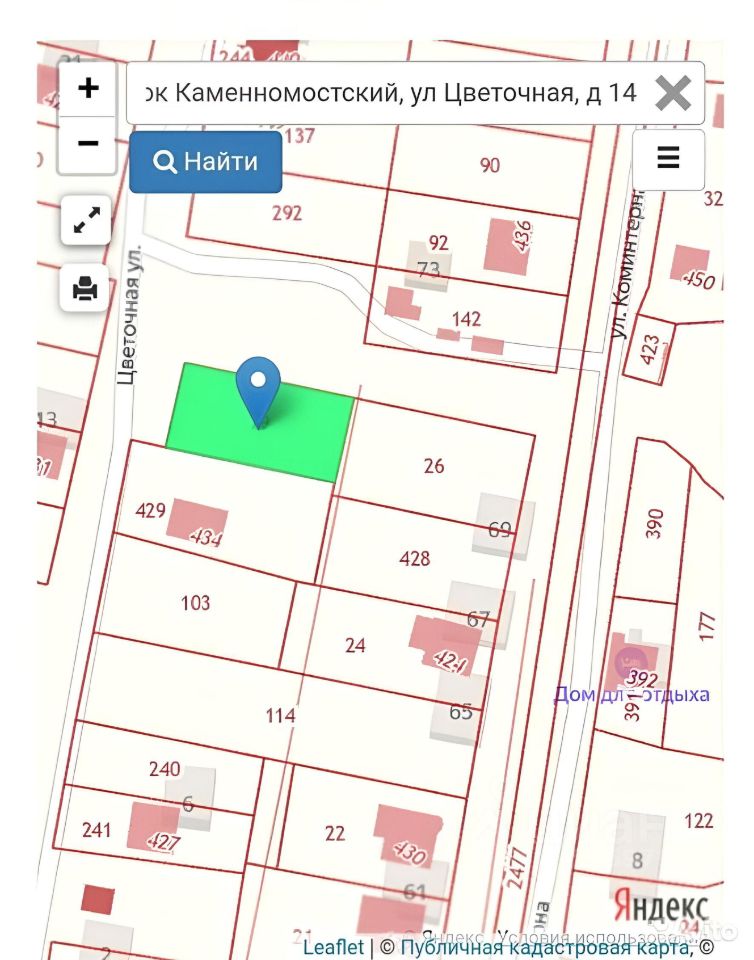The width and height of the screenshot is (754, 960).
Task: Open the hamburger menu
Action: 668,158
